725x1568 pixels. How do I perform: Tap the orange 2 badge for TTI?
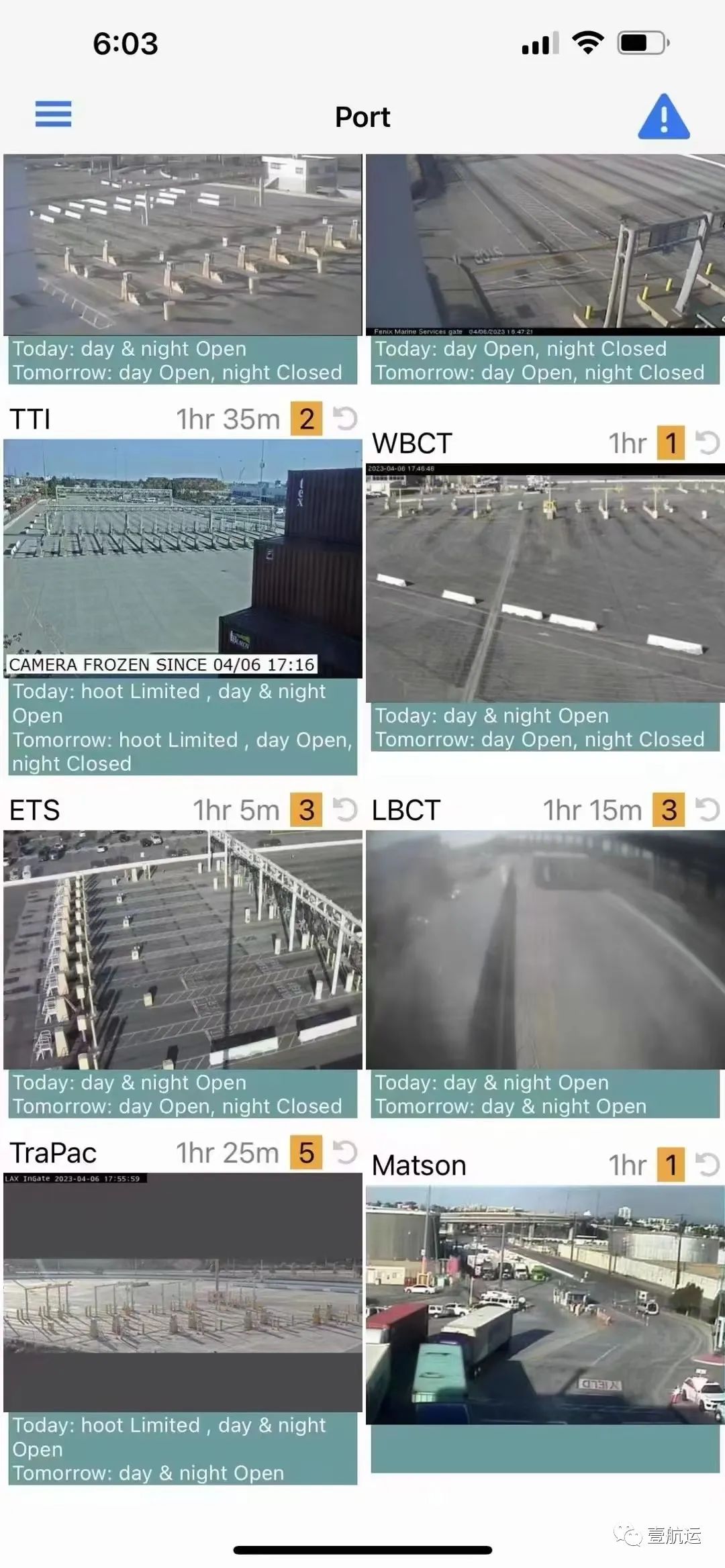tap(306, 419)
